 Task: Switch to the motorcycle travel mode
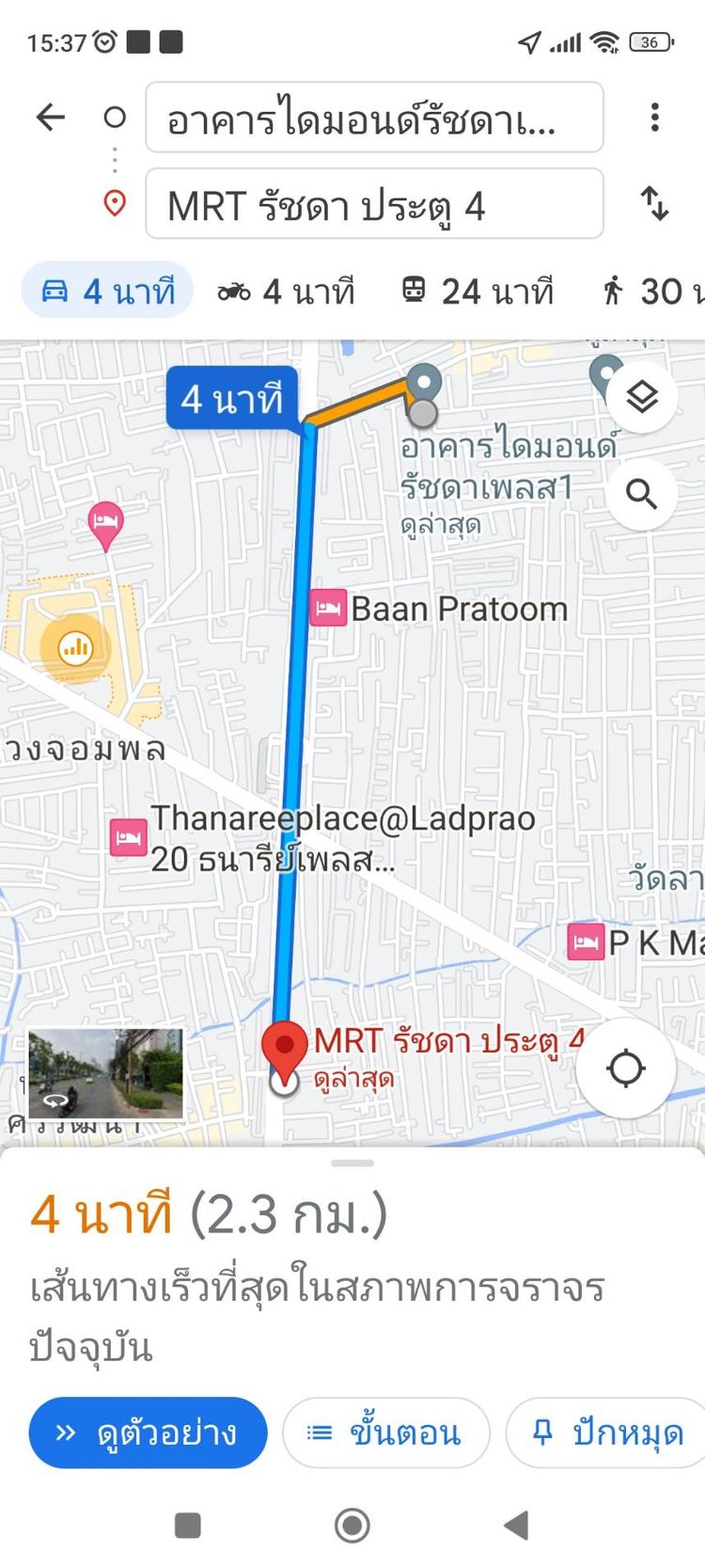[287, 292]
